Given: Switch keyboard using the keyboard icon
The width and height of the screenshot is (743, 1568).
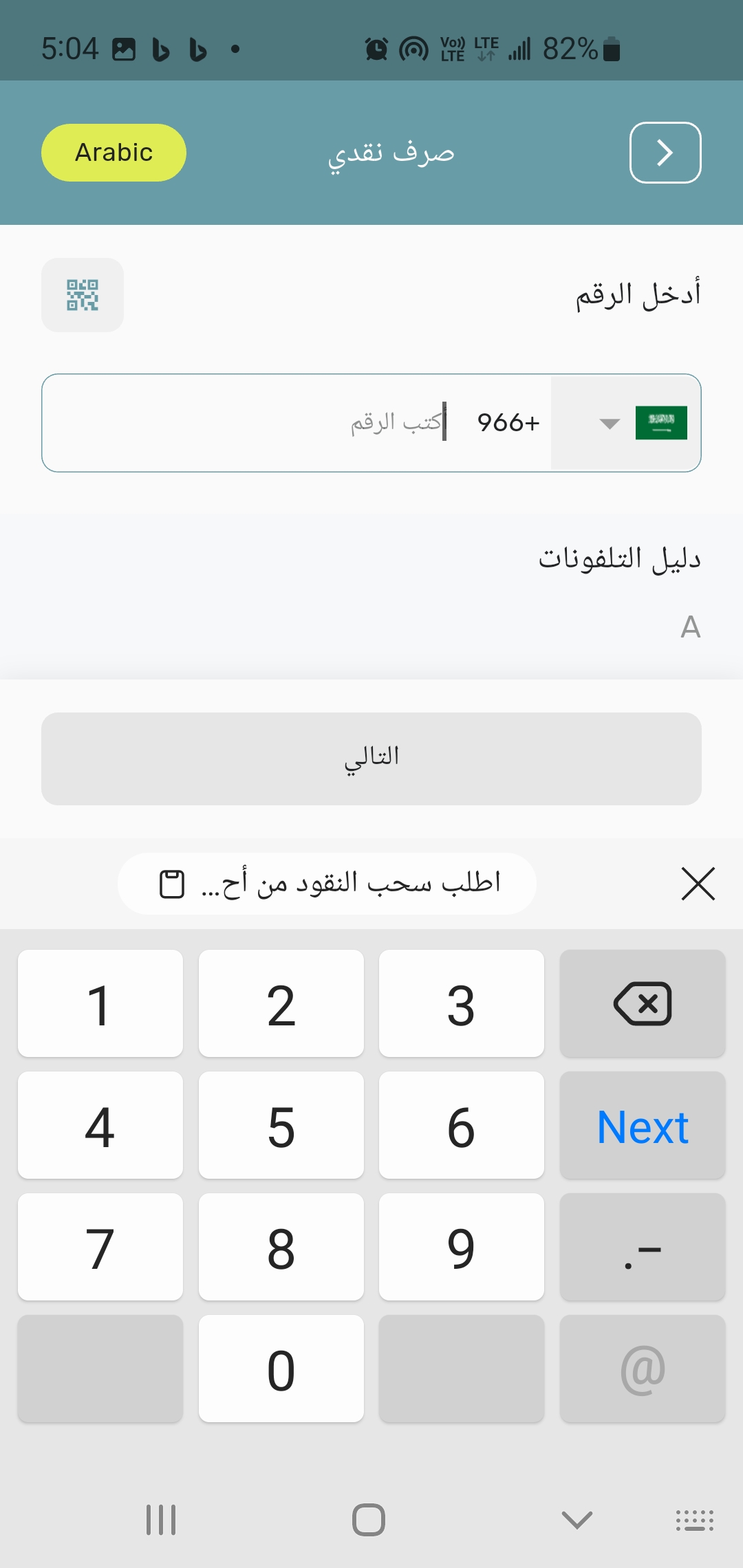Looking at the screenshot, I should tap(694, 1520).
